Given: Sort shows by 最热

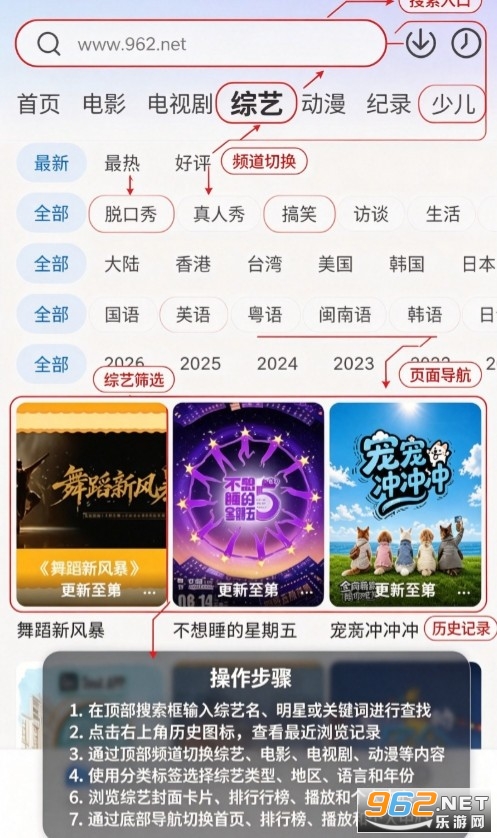Looking at the screenshot, I should coord(122,162).
